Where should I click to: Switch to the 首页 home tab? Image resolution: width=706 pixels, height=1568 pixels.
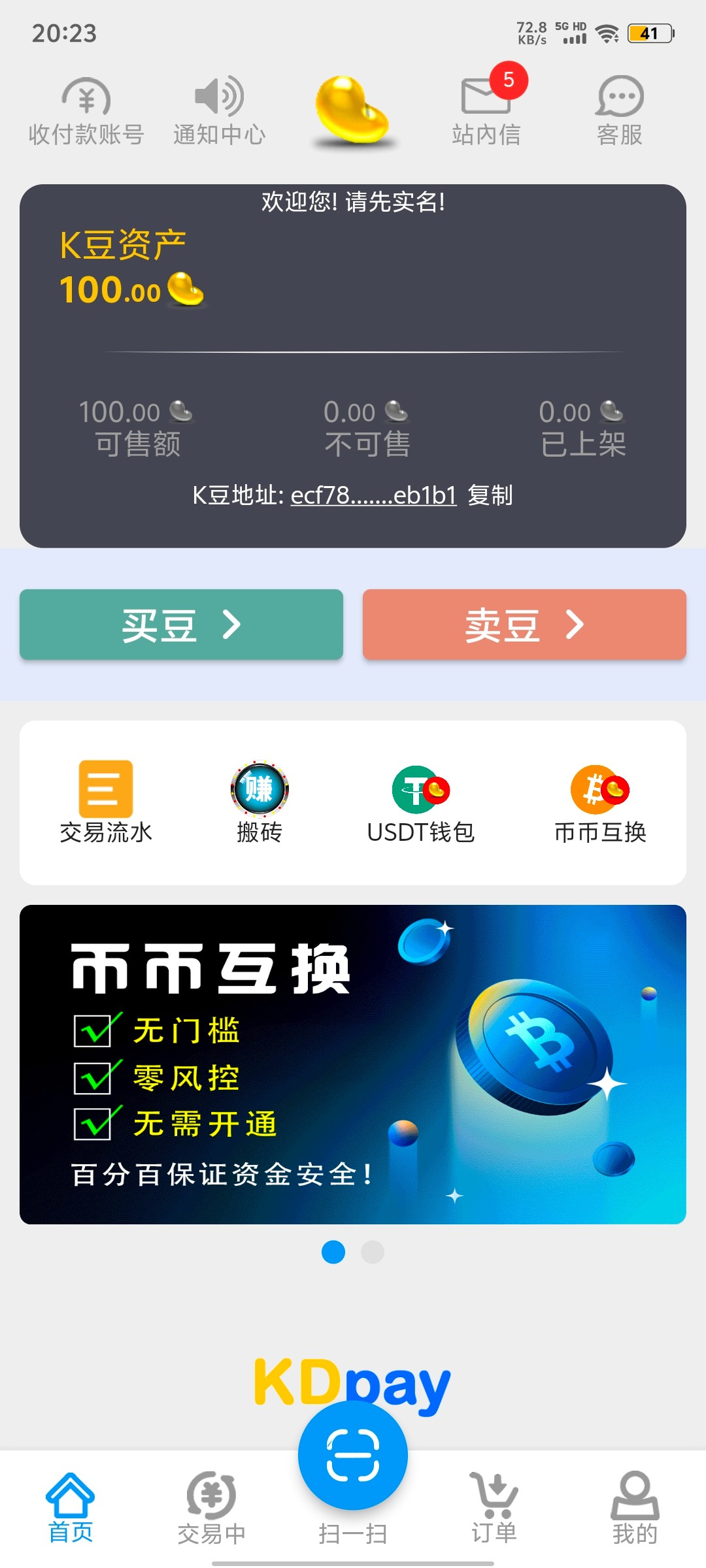pos(71,1507)
